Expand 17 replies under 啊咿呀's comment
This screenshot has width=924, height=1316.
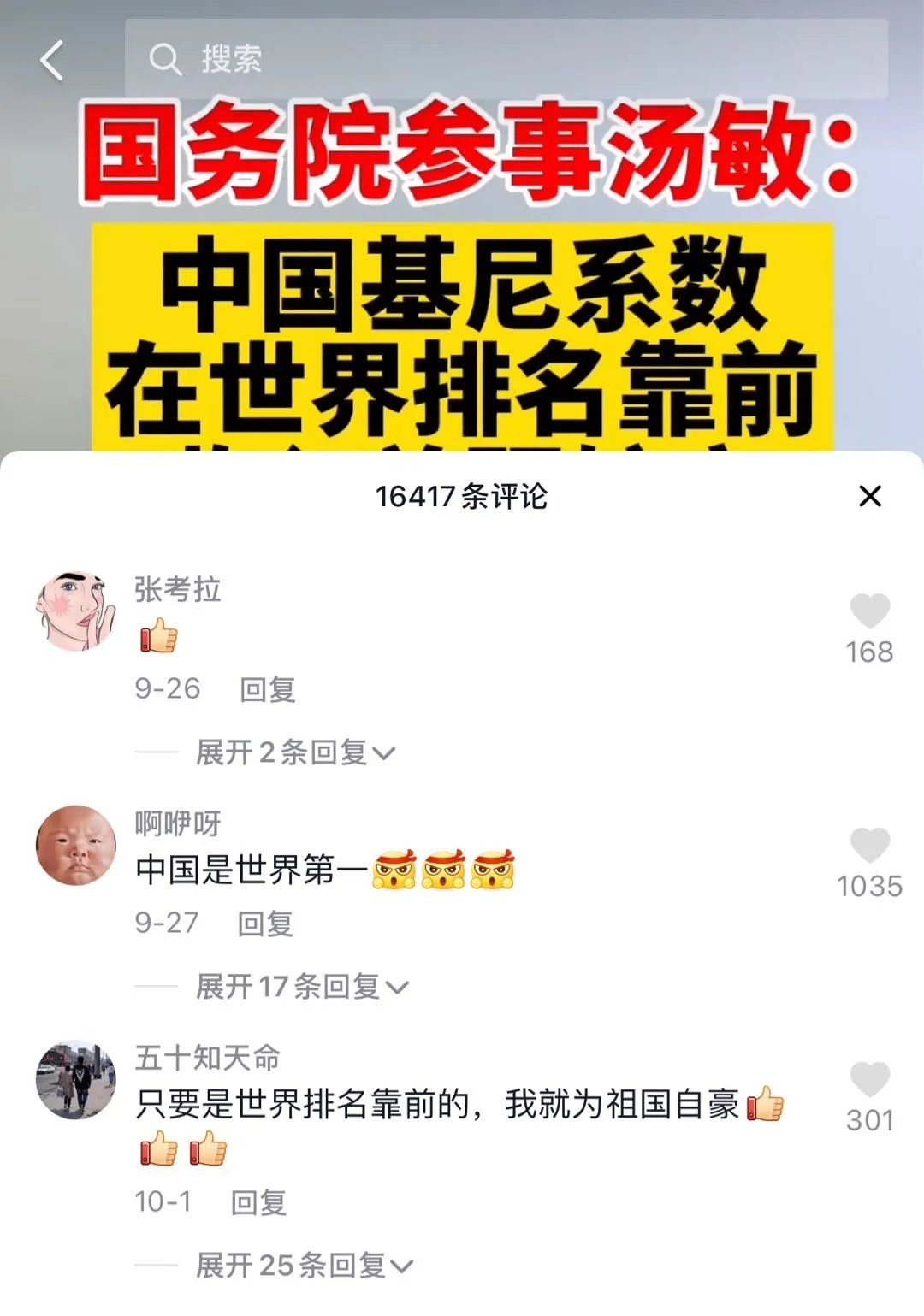[301, 987]
